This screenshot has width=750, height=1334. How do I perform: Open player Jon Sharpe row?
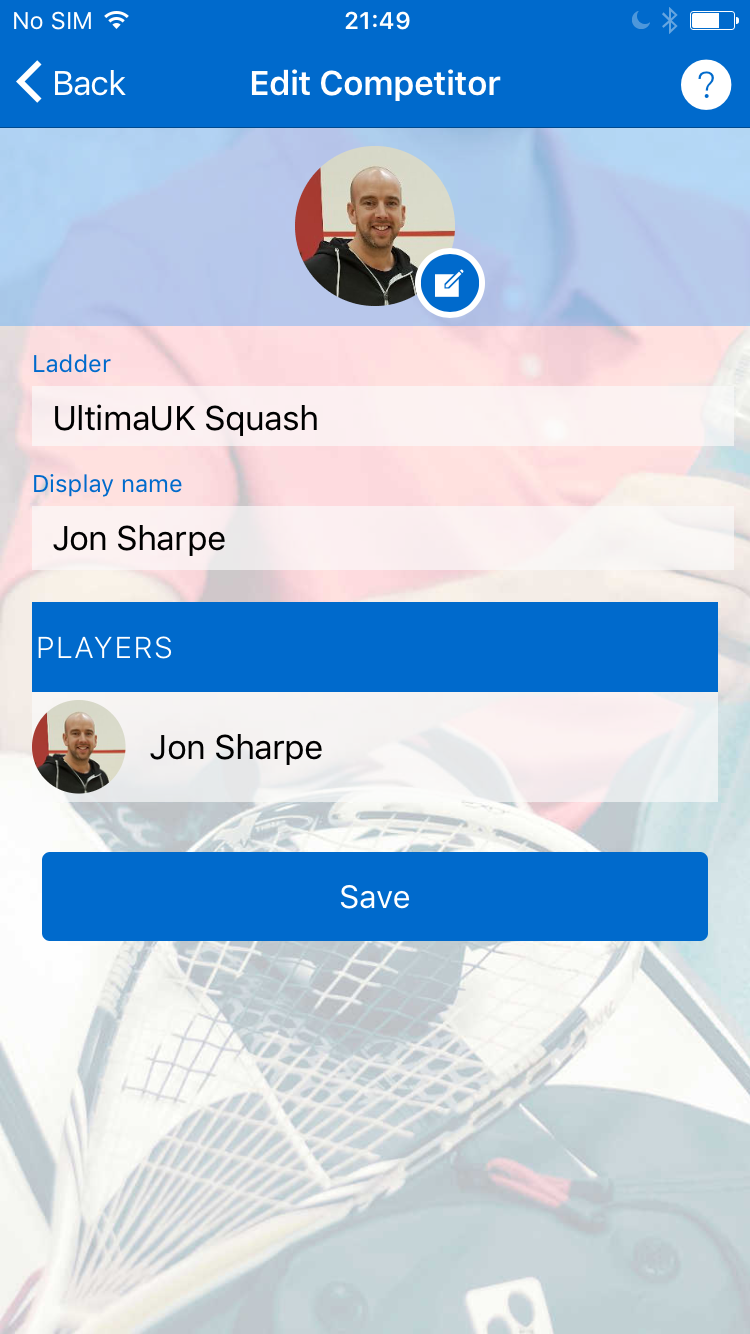point(374,747)
